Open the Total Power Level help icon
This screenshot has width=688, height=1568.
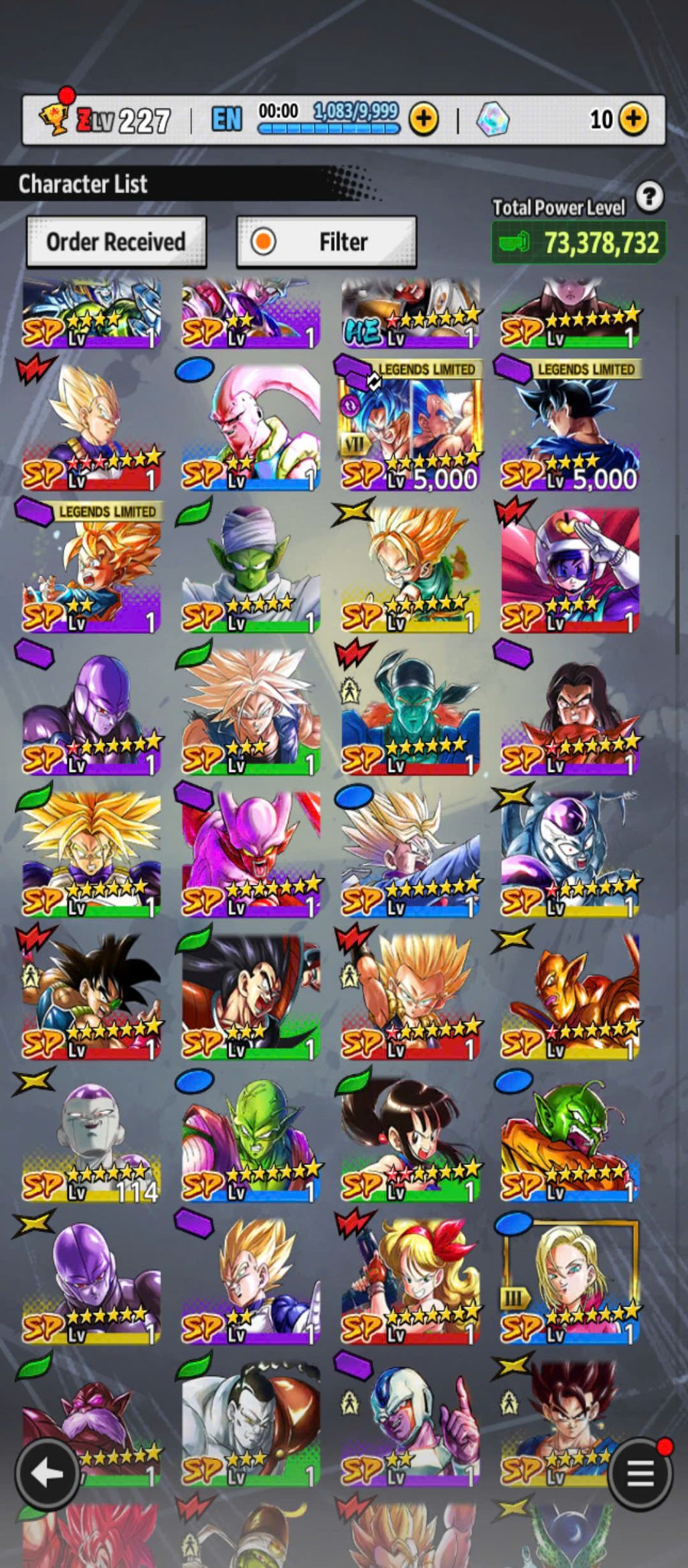pyautogui.click(x=649, y=197)
